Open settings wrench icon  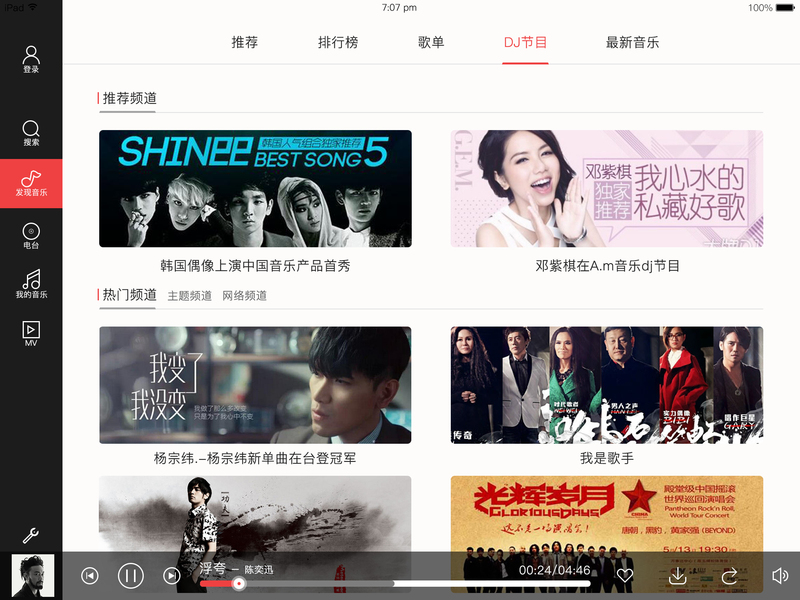pyautogui.click(x=31, y=535)
